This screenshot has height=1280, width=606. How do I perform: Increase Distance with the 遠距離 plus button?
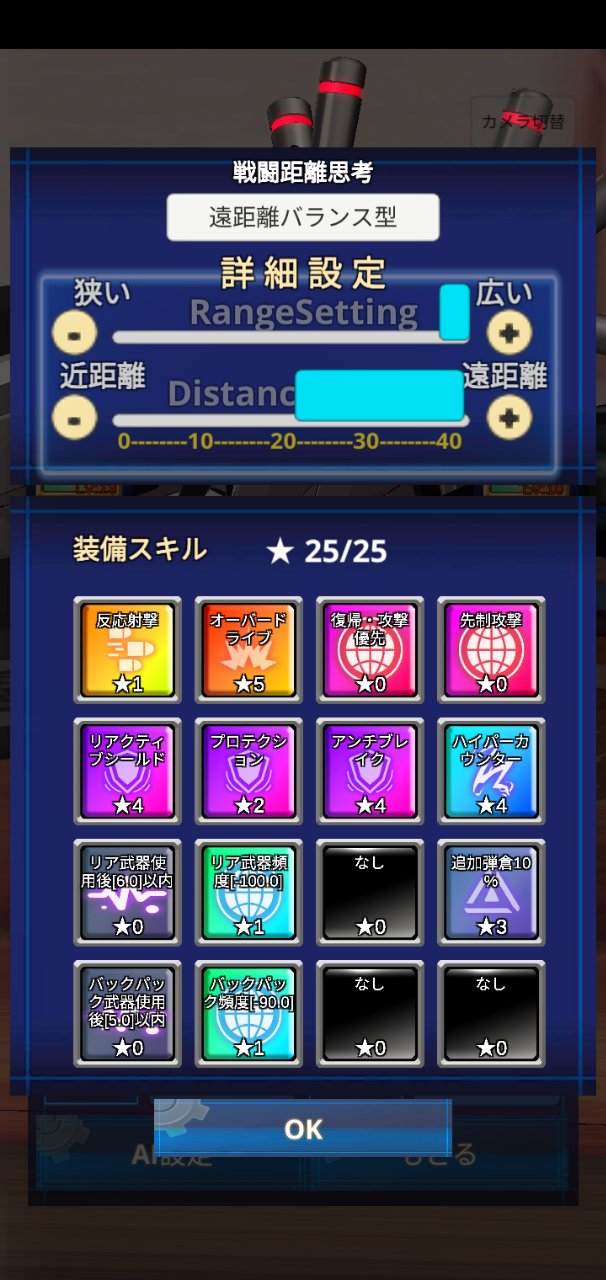(509, 416)
